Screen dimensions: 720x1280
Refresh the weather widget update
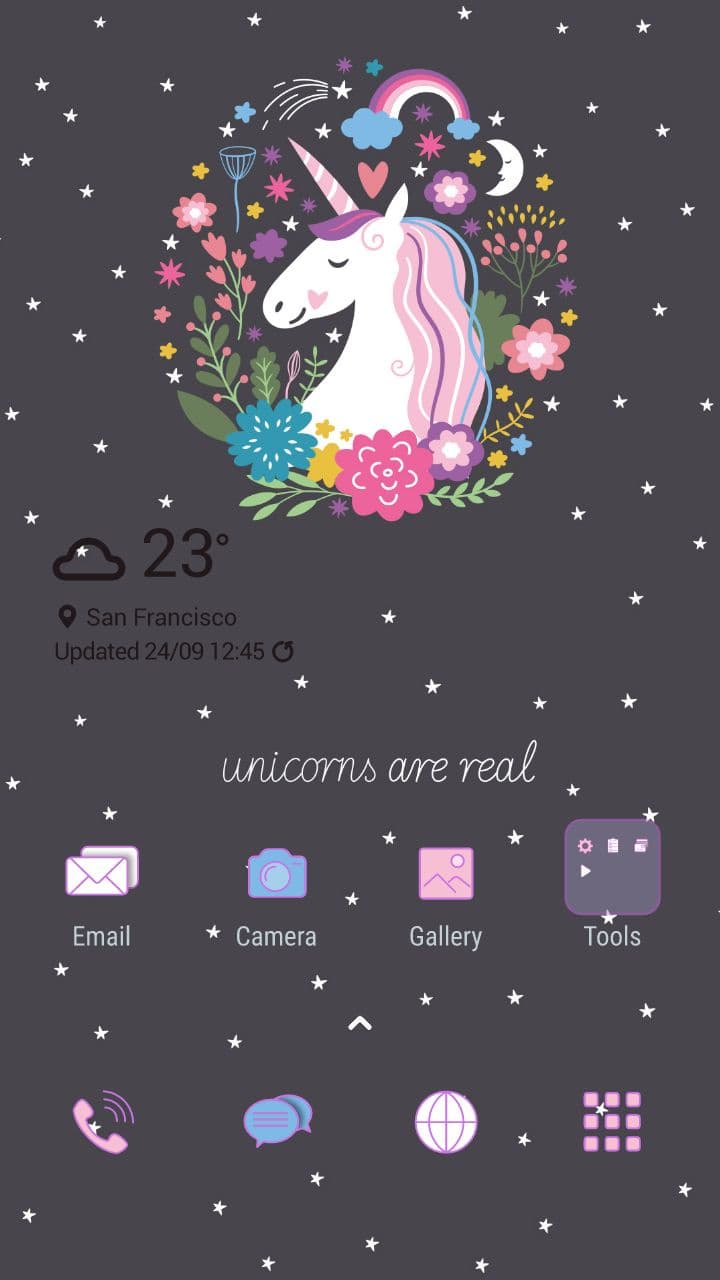click(x=283, y=652)
